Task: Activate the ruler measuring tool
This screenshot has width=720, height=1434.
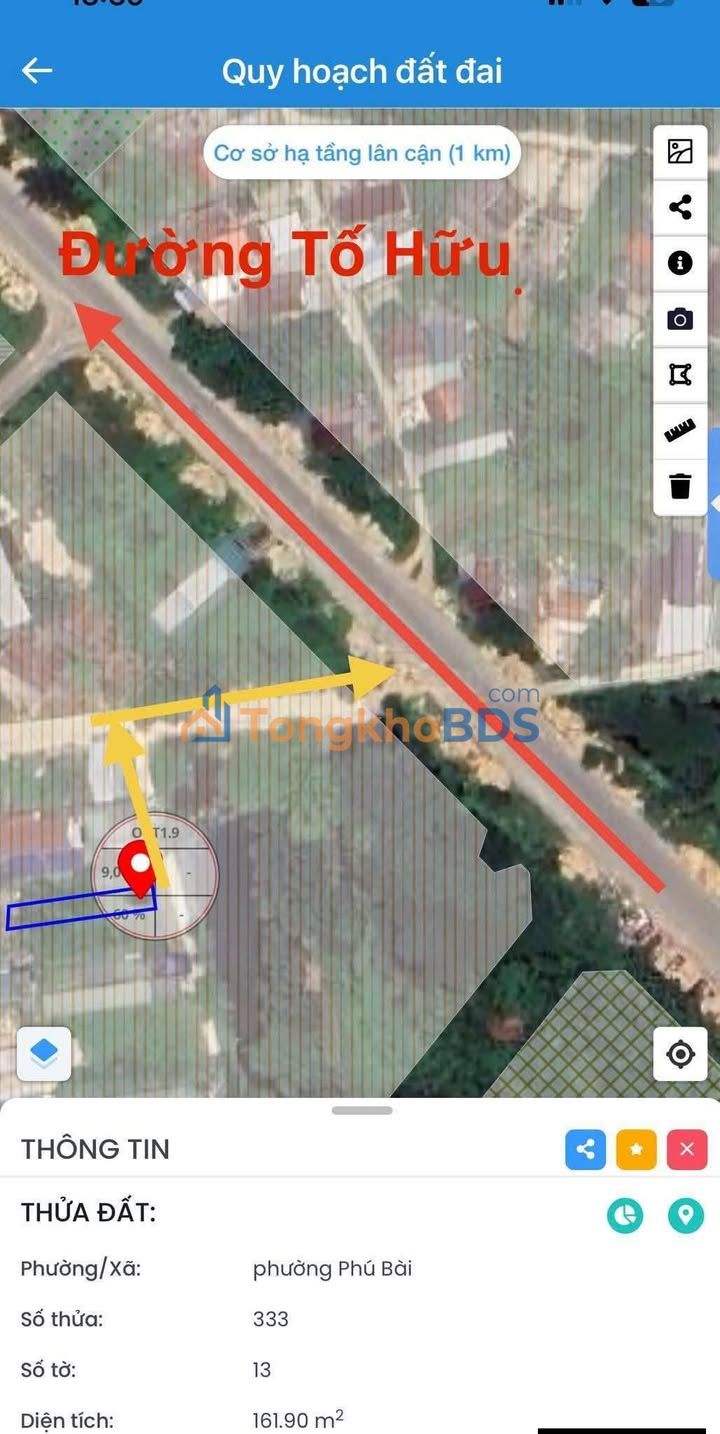Action: tap(680, 431)
